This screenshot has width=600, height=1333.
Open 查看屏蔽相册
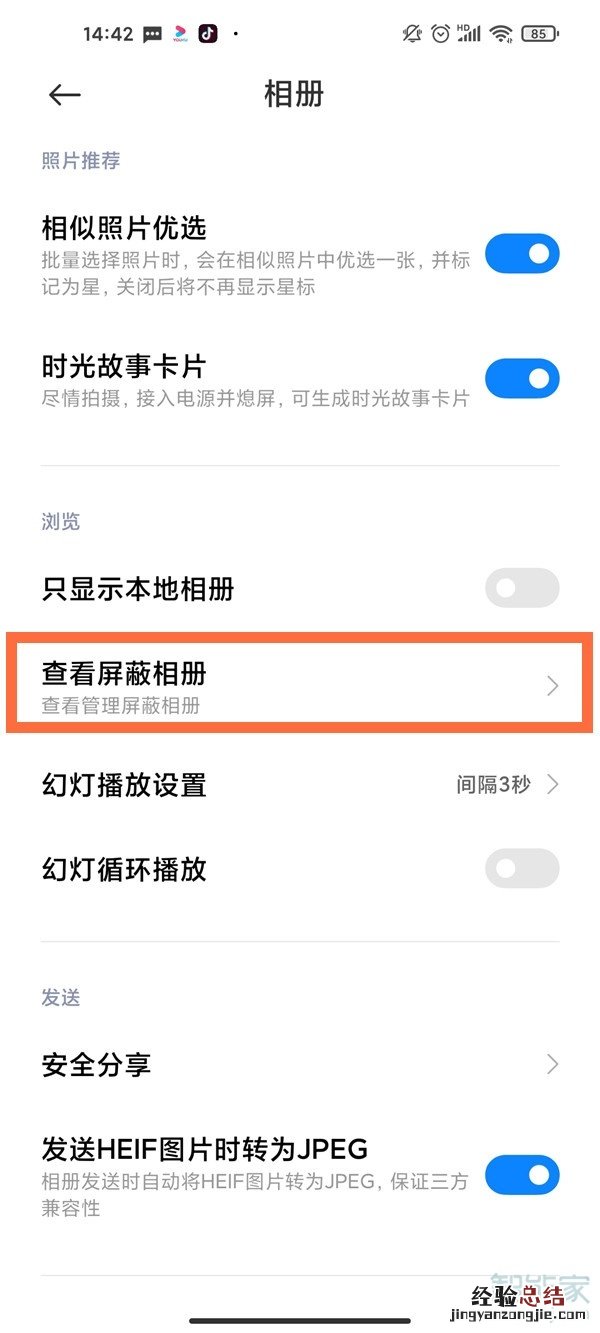click(298, 686)
